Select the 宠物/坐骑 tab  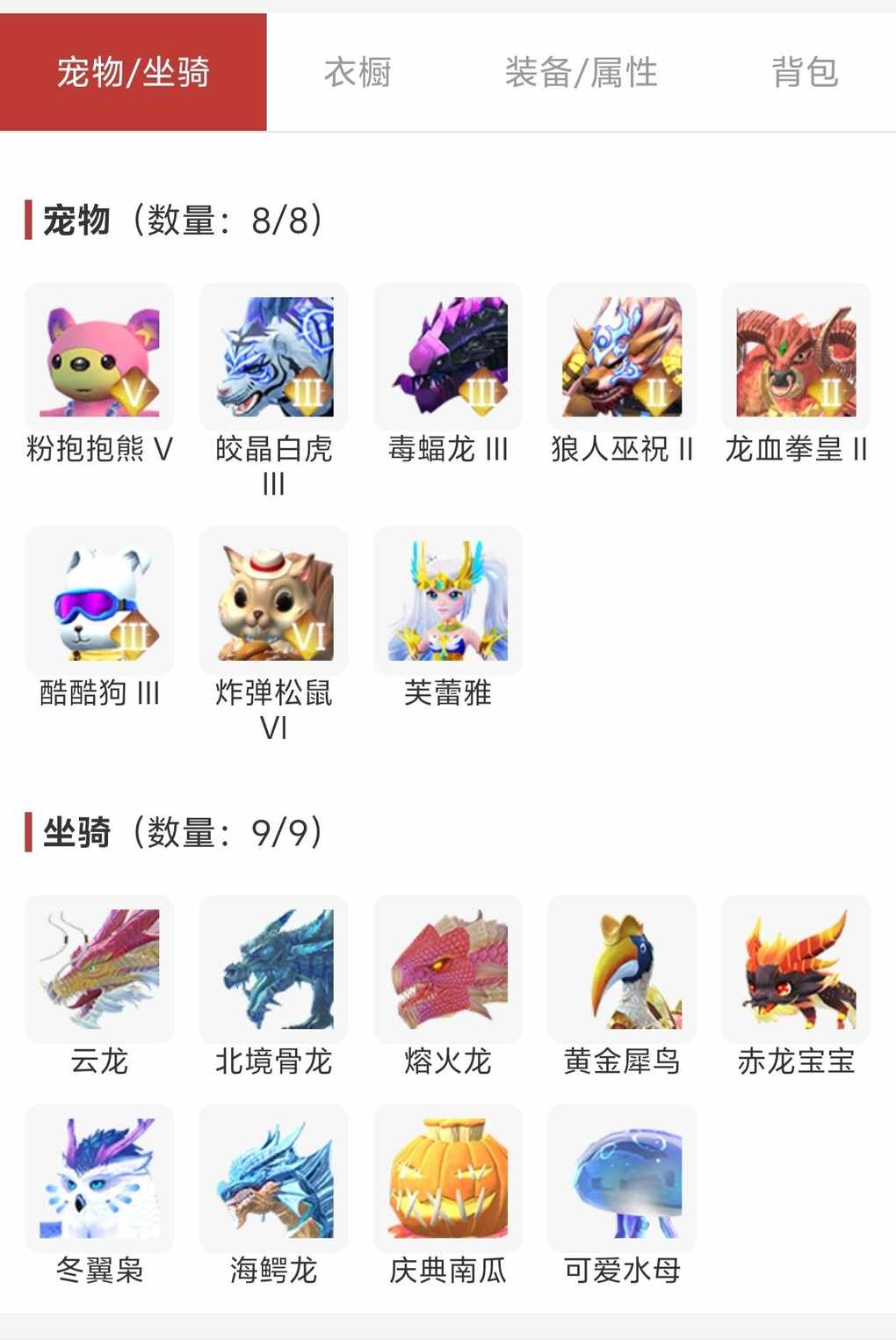click(x=134, y=72)
